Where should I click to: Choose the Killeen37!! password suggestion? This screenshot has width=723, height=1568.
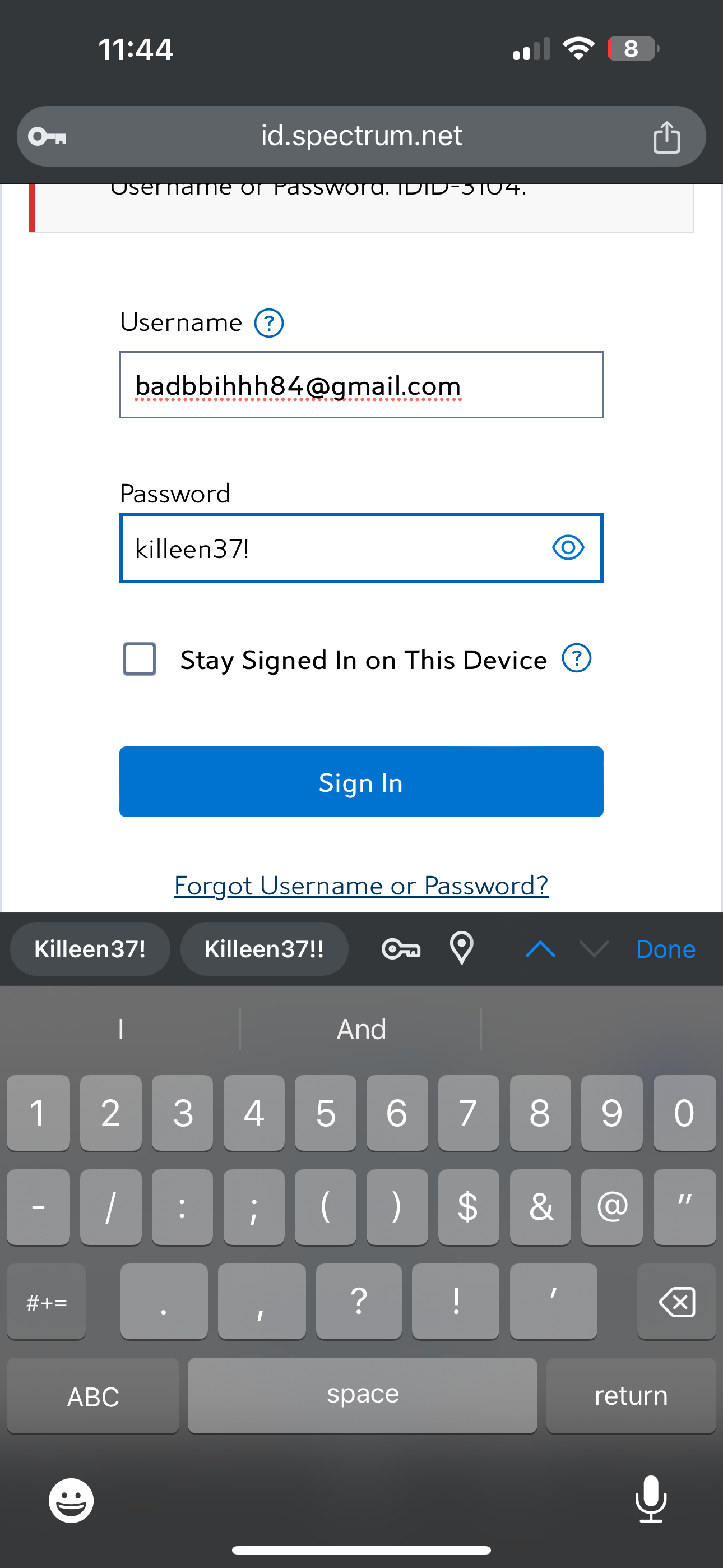(264, 948)
